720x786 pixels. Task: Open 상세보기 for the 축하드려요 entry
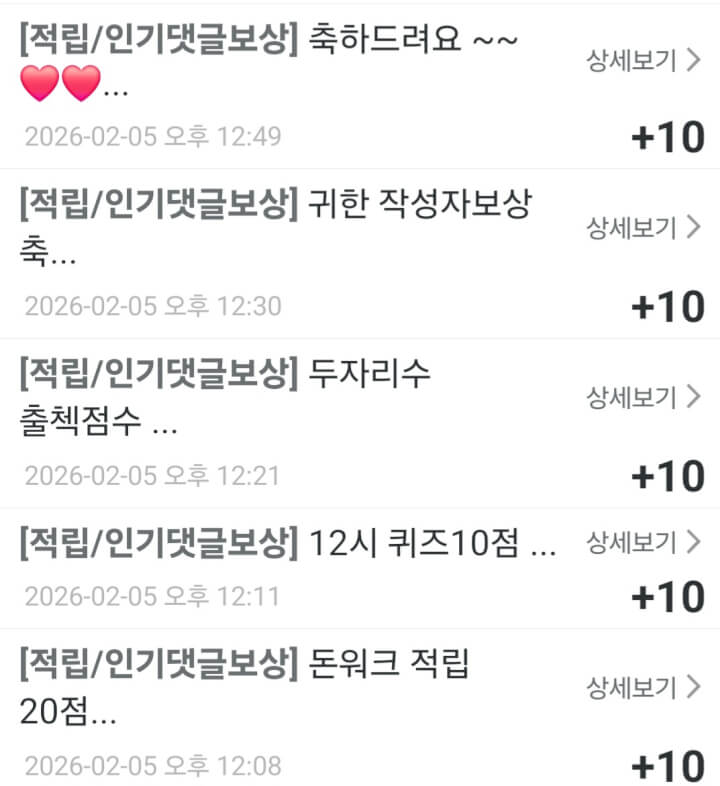click(x=643, y=60)
